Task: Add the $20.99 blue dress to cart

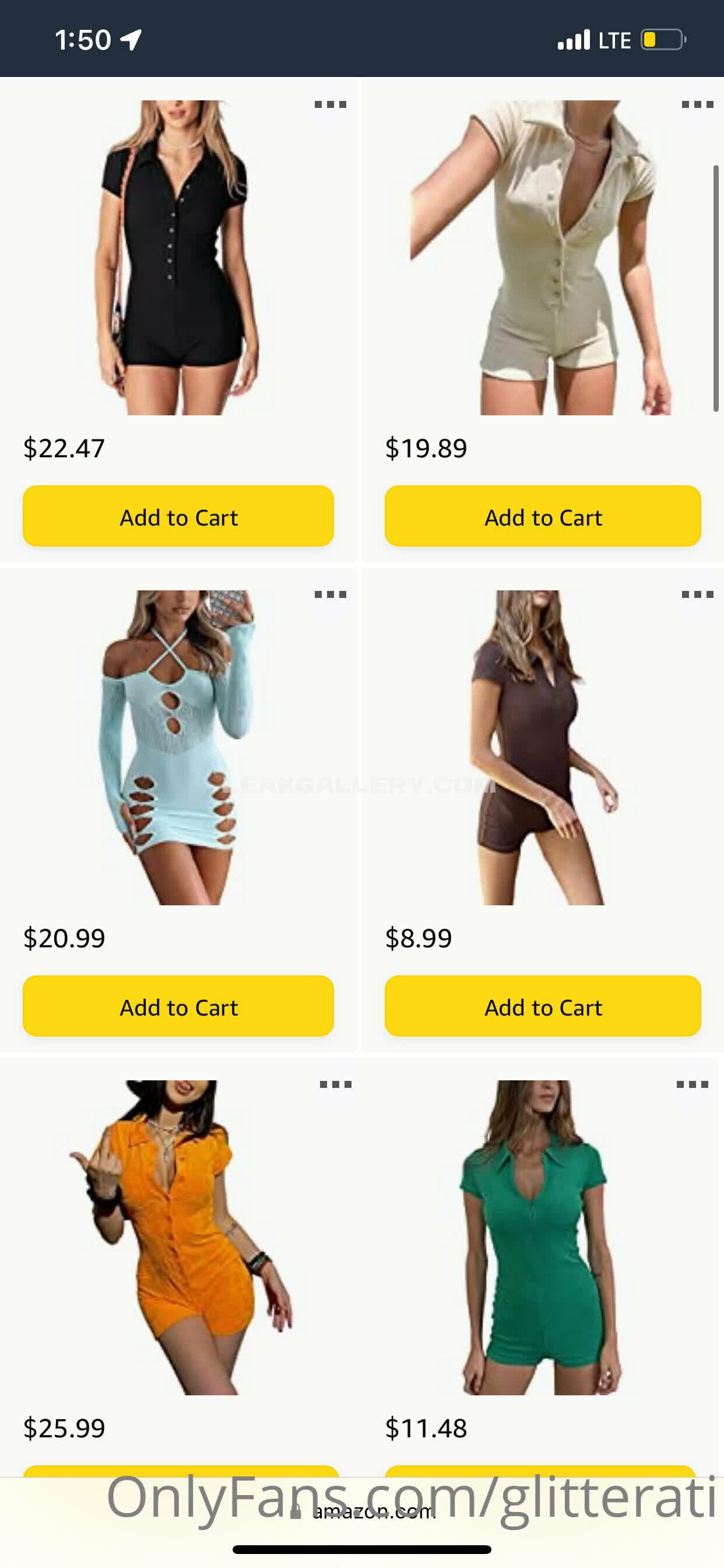Action: (178, 1007)
